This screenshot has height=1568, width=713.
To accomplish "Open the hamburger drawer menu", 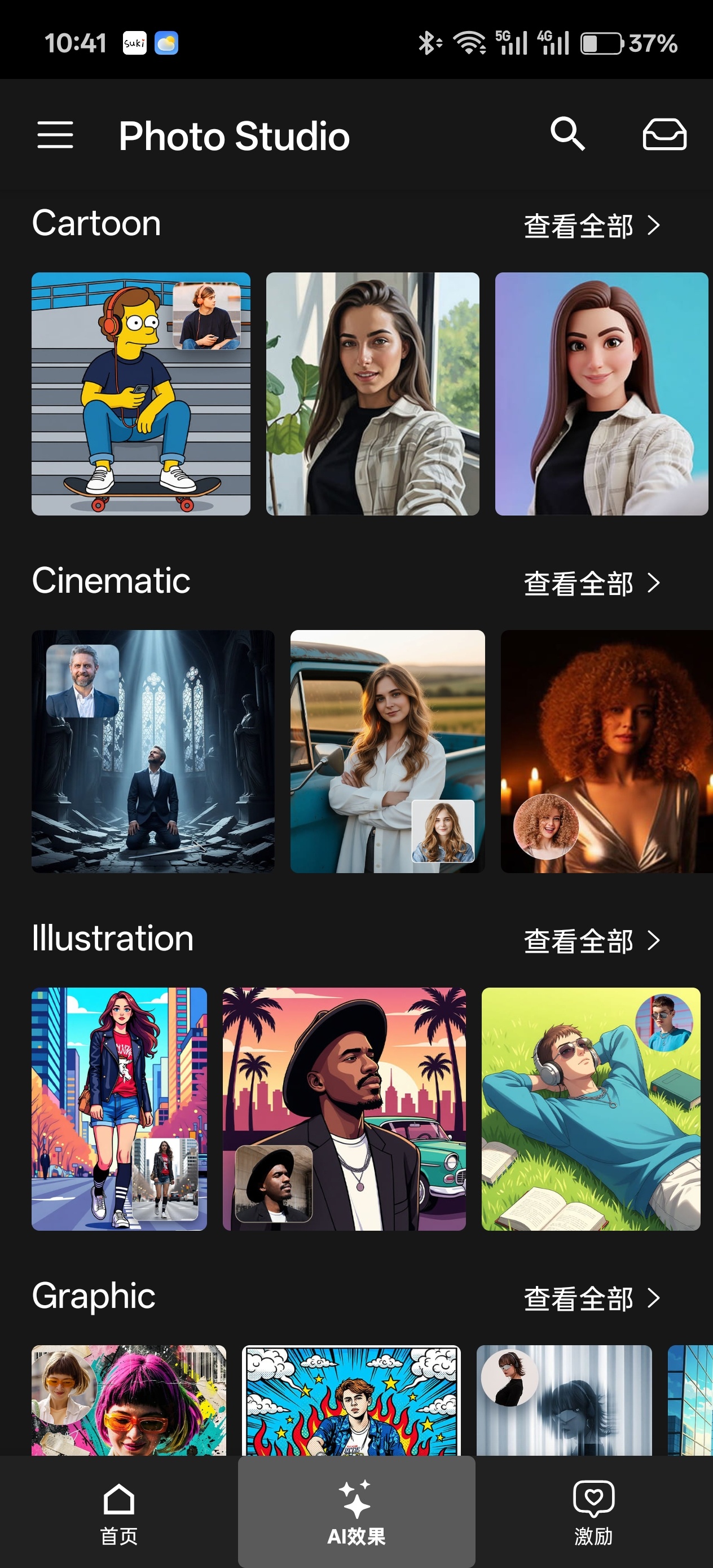I will click(x=55, y=135).
